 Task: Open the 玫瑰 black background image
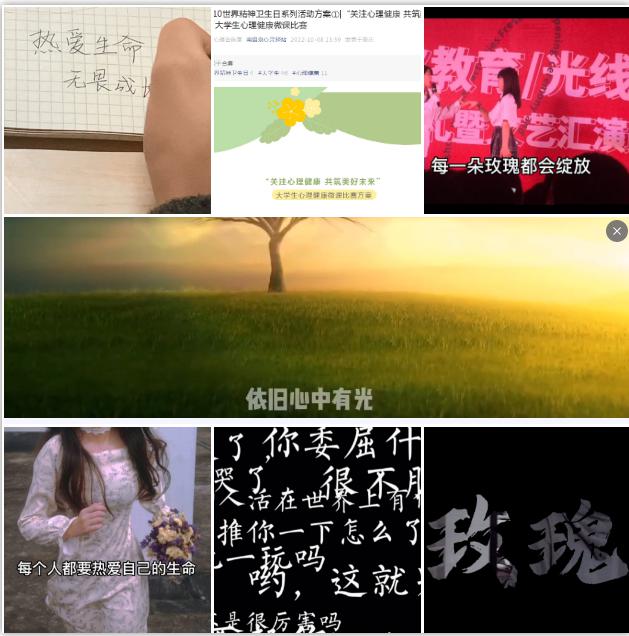click(x=525, y=530)
